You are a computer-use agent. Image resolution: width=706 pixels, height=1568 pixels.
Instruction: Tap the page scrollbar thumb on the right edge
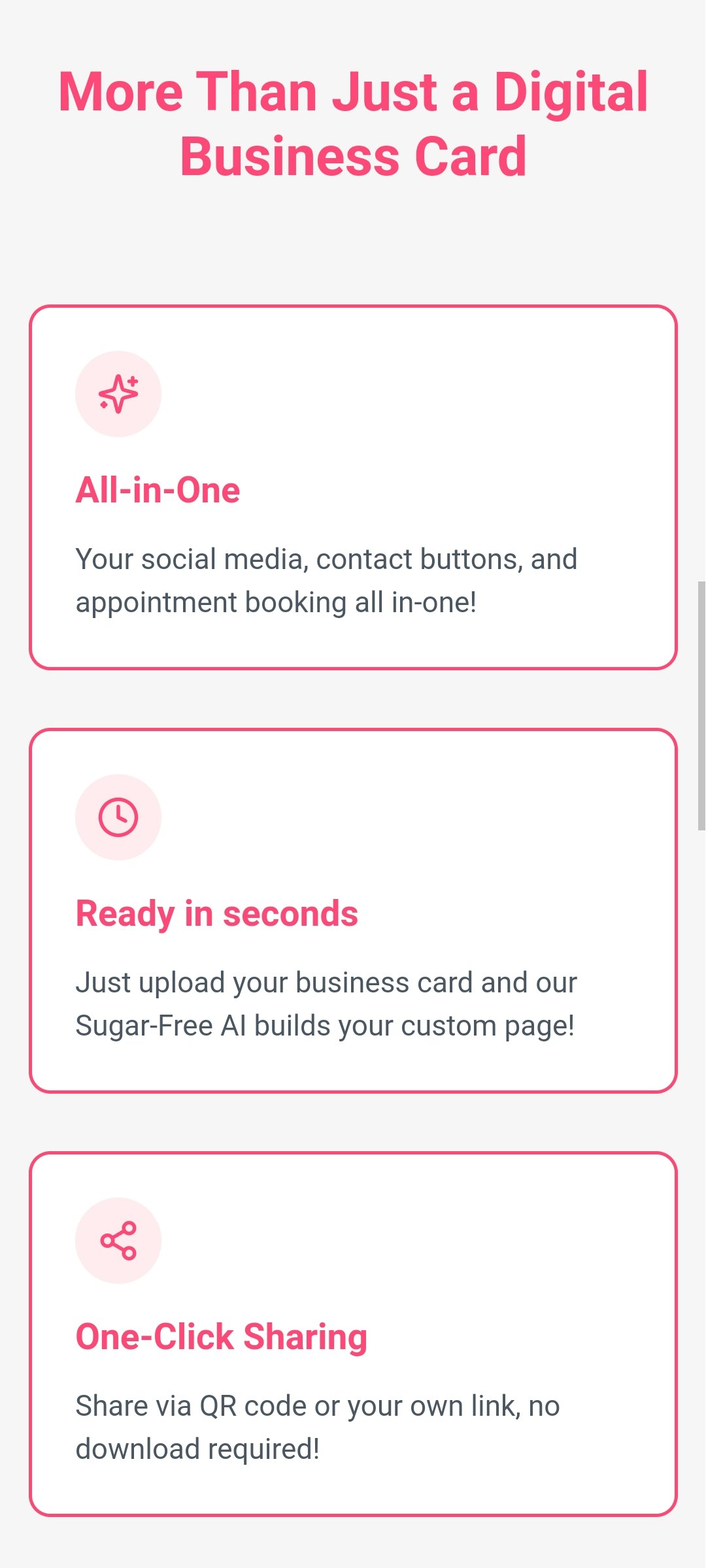(x=701, y=706)
